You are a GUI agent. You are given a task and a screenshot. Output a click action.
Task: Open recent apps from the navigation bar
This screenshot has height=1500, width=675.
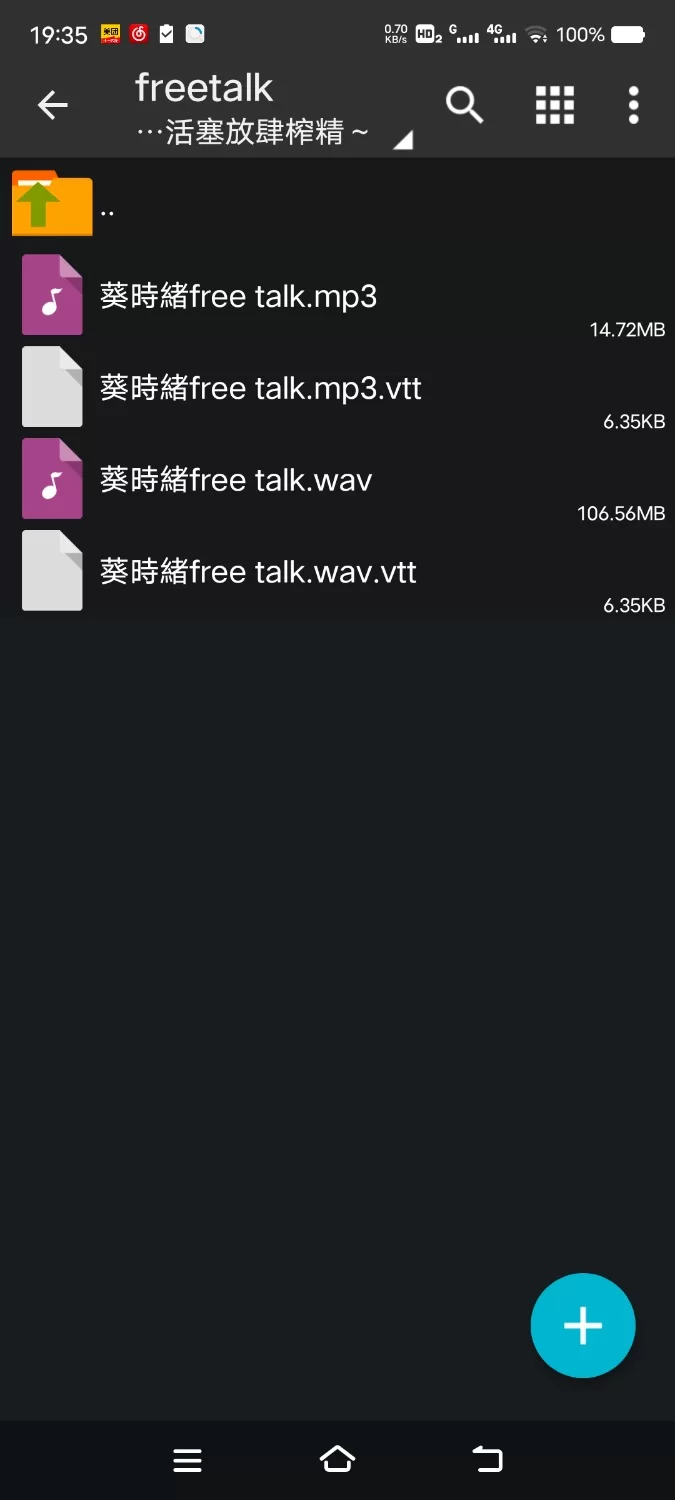(187, 1460)
